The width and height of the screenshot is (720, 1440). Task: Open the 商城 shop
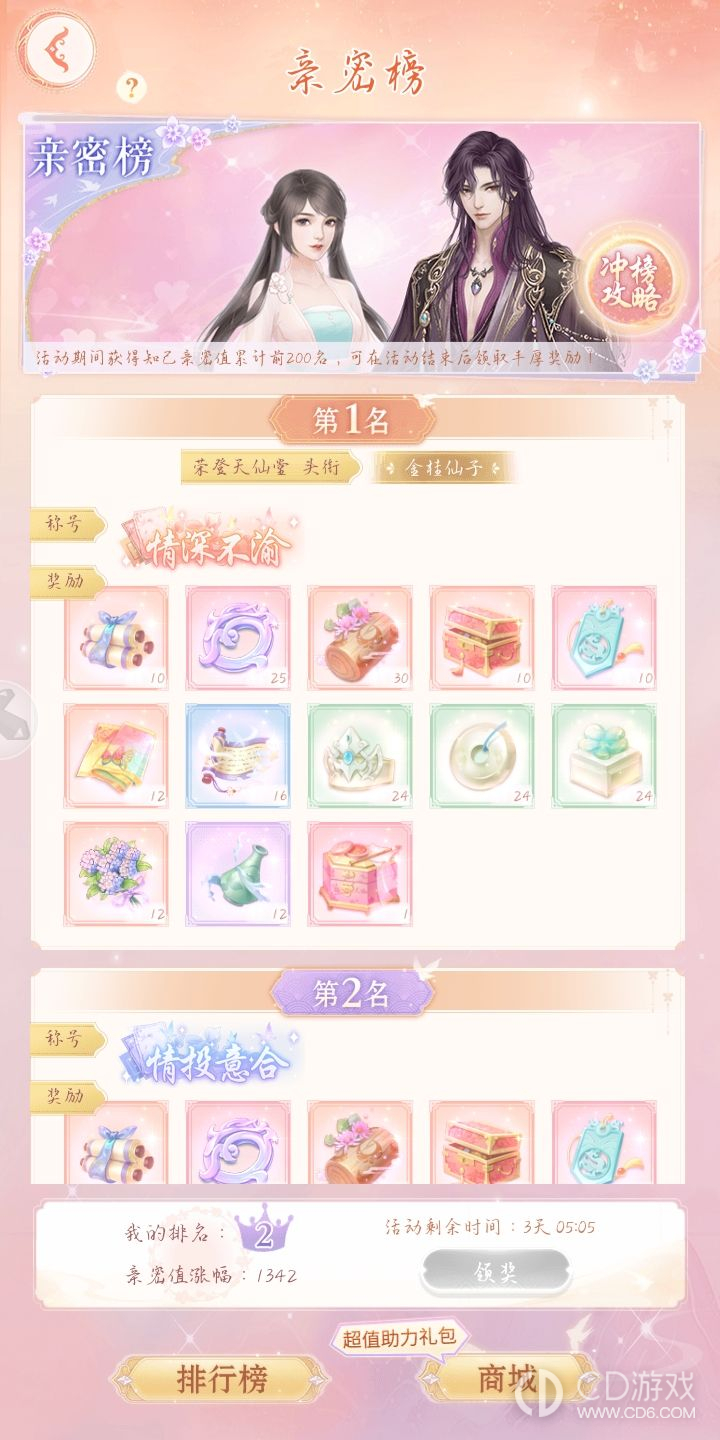[508, 1379]
